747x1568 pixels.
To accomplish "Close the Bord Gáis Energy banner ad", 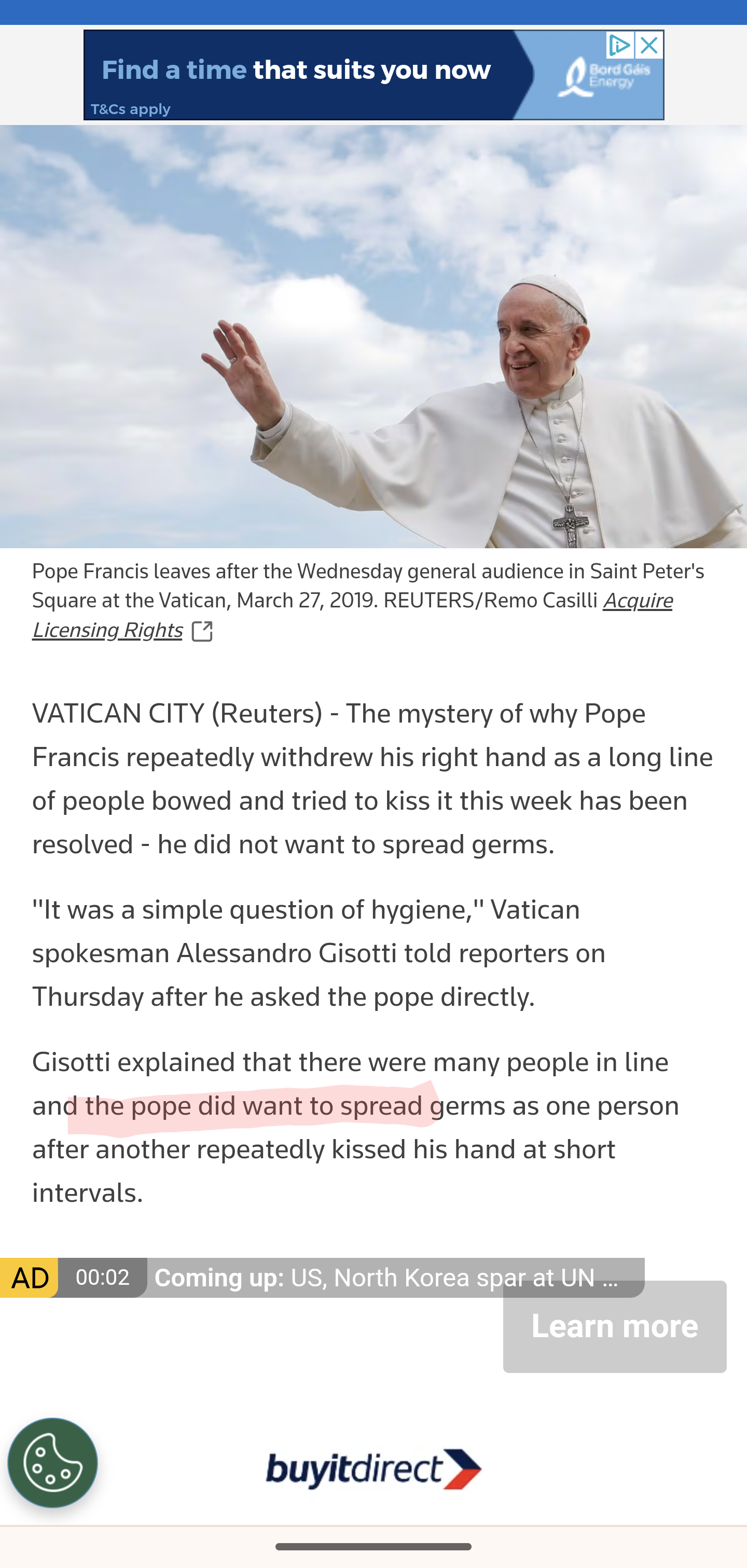I will (649, 45).
